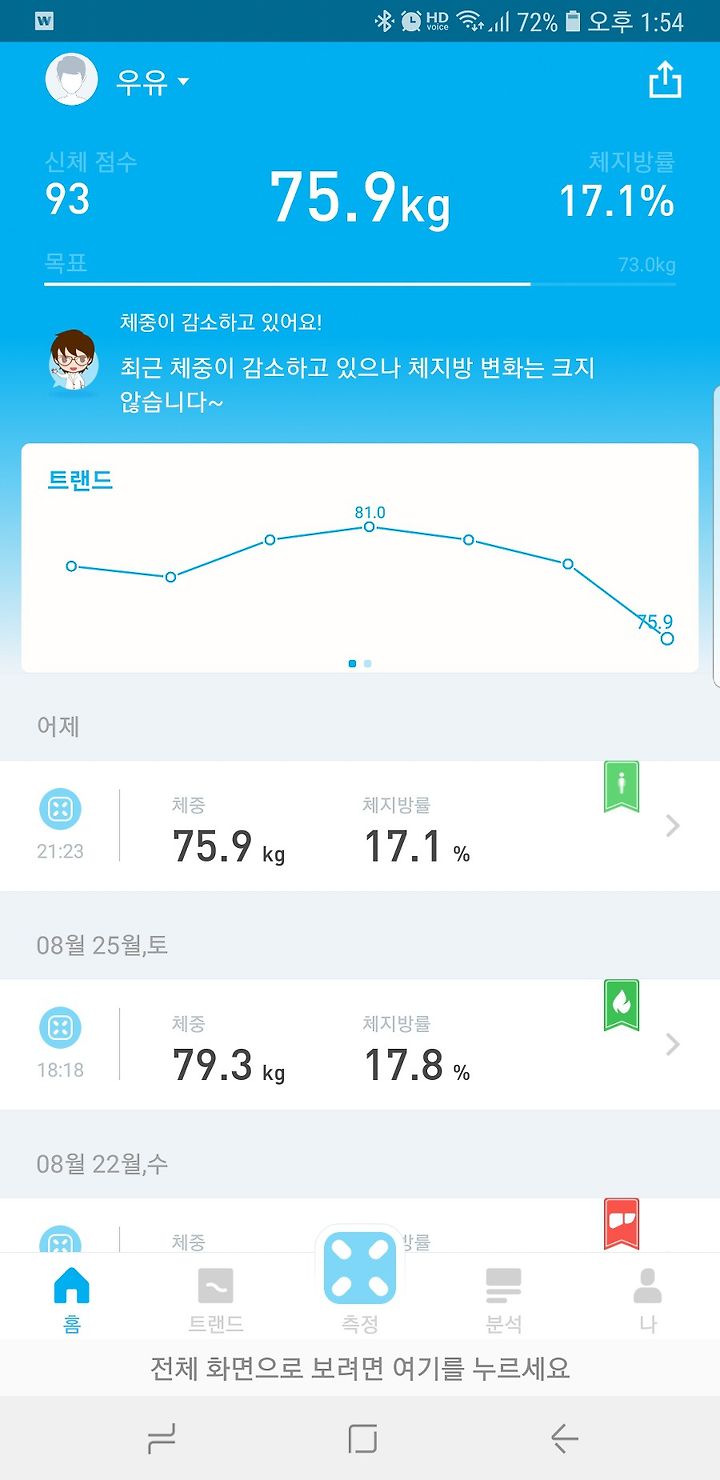Open the 08월 22일 measurement record
This screenshot has width=720, height=1480.
(x=360, y=1225)
